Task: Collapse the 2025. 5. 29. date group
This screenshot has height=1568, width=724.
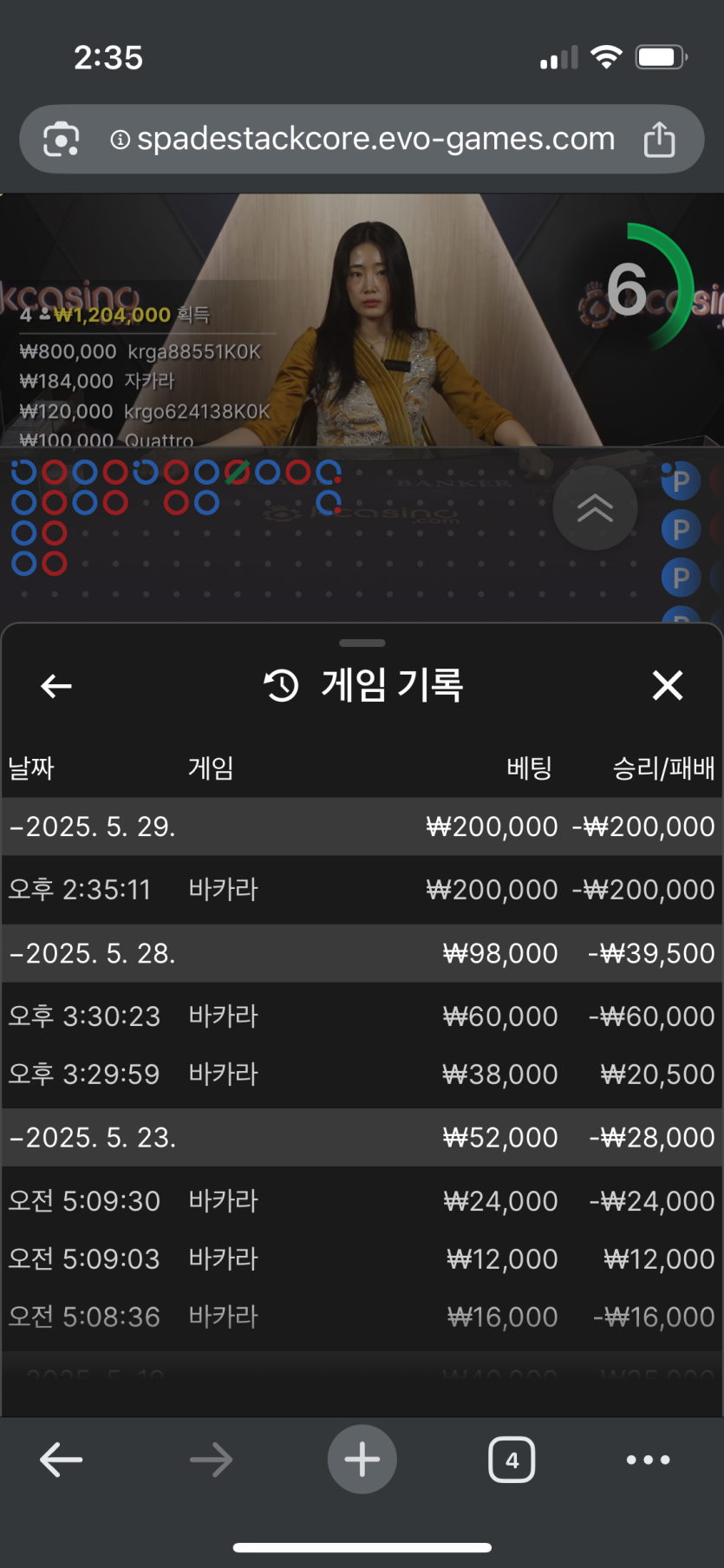Action: pos(94,826)
